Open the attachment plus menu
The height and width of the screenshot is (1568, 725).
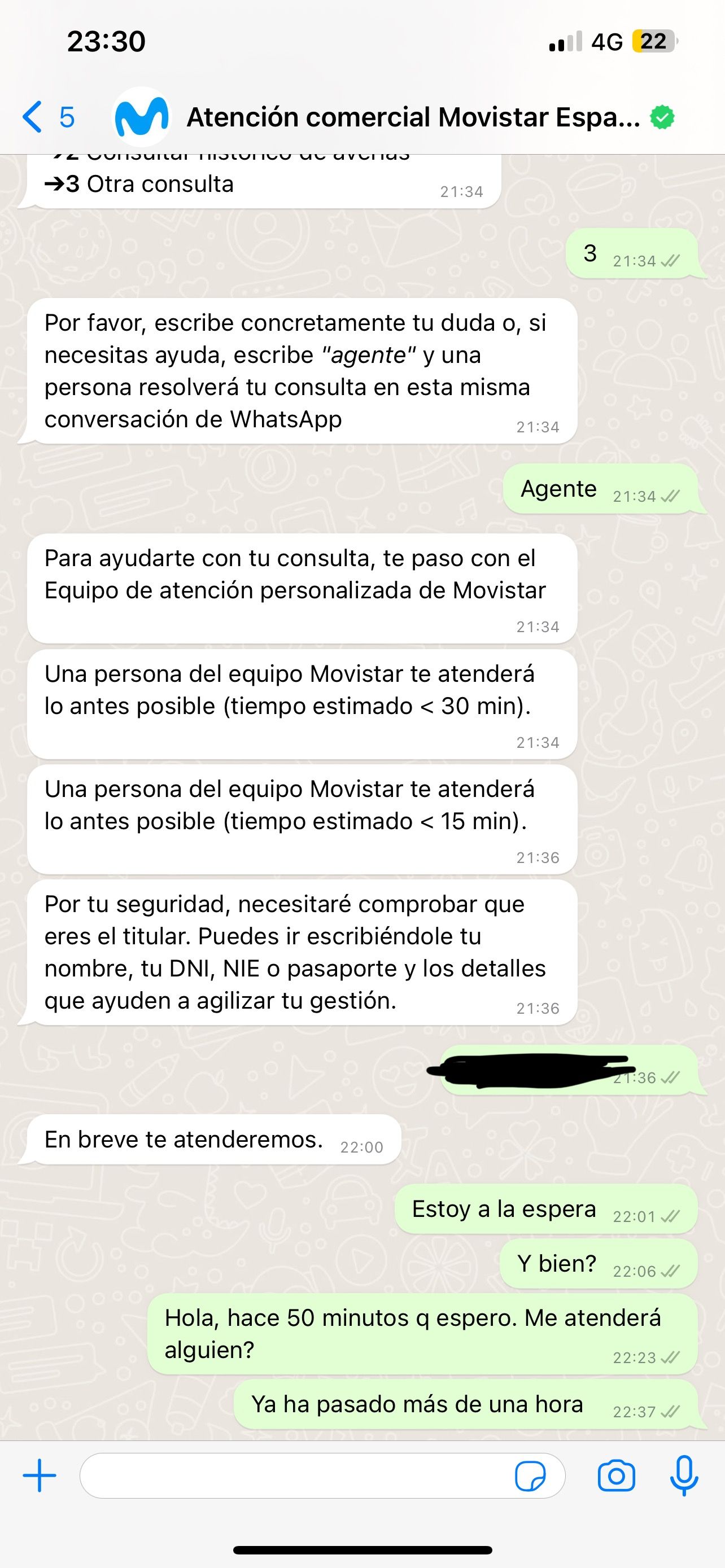[40, 1475]
